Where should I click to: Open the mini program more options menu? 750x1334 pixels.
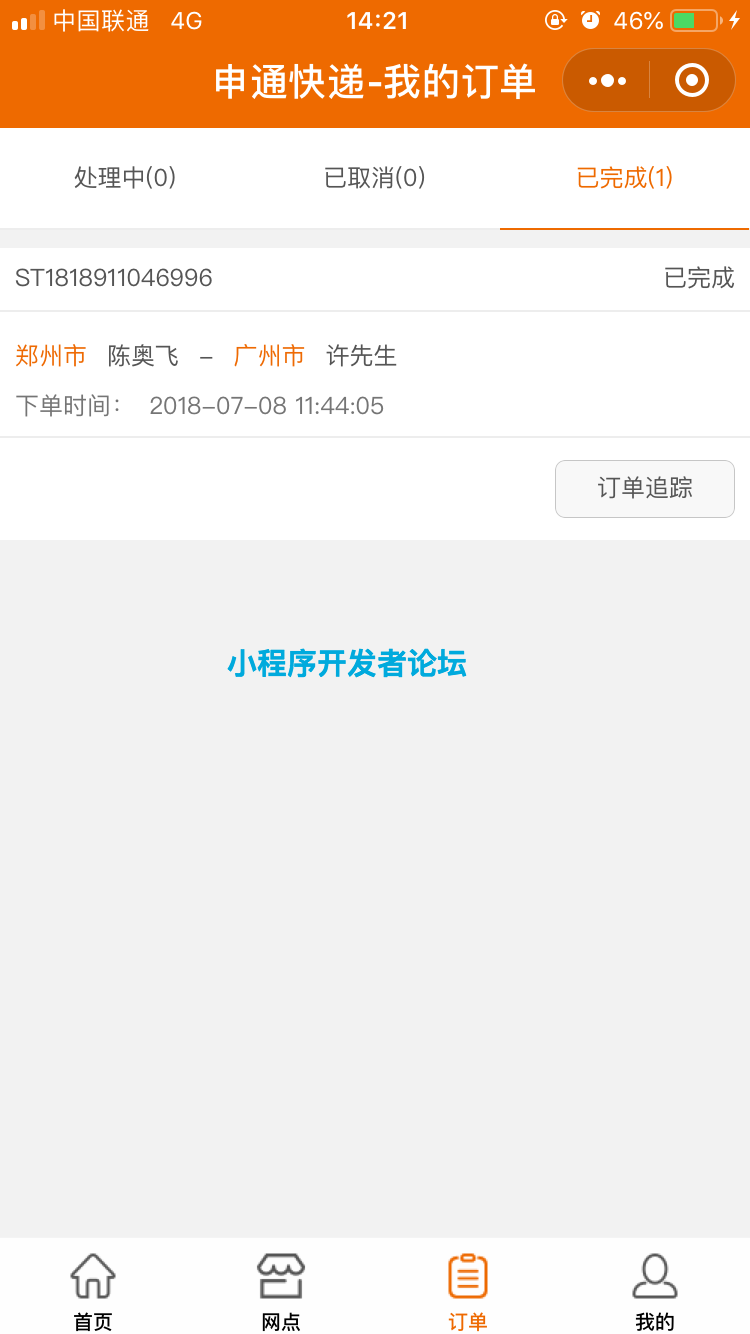click(607, 80)
